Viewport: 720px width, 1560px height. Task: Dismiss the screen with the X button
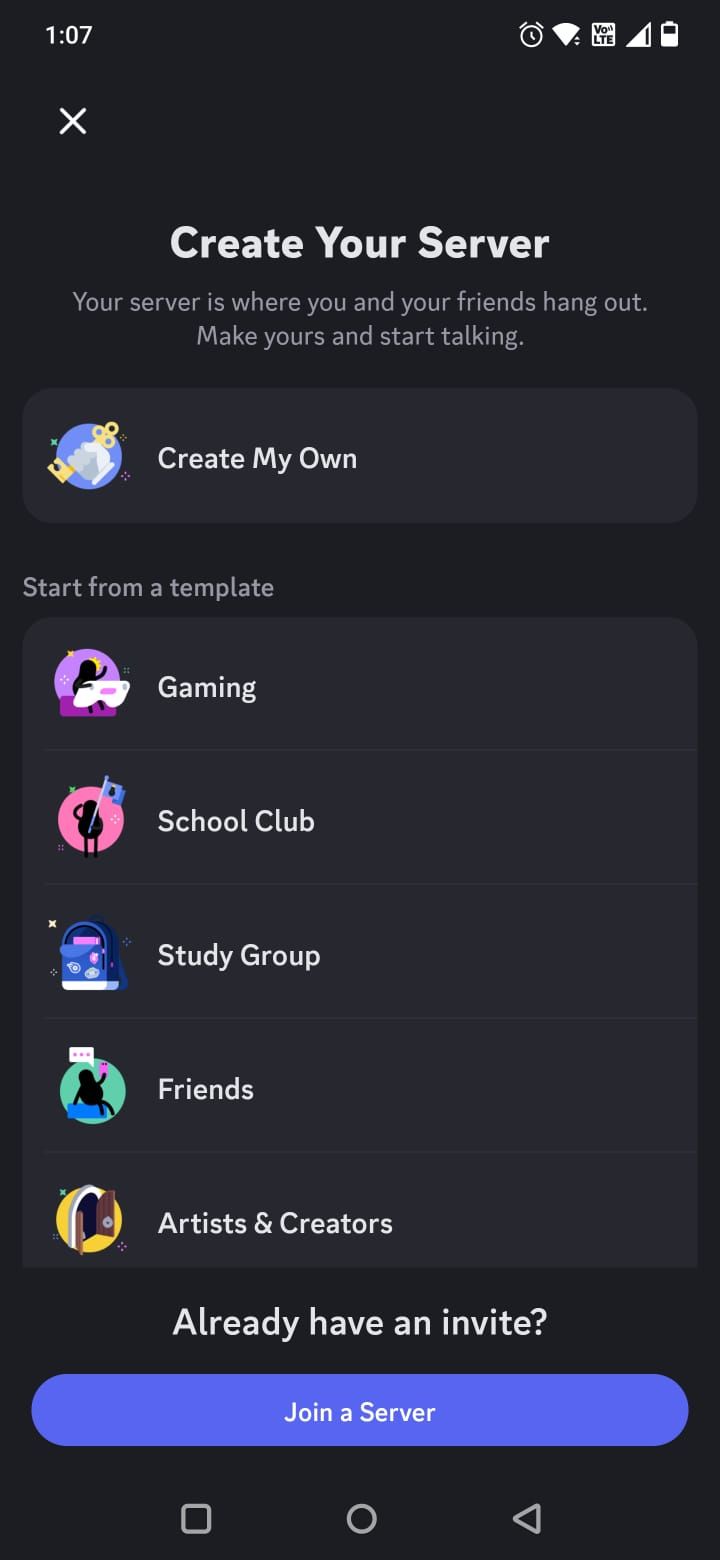(72, 120)
